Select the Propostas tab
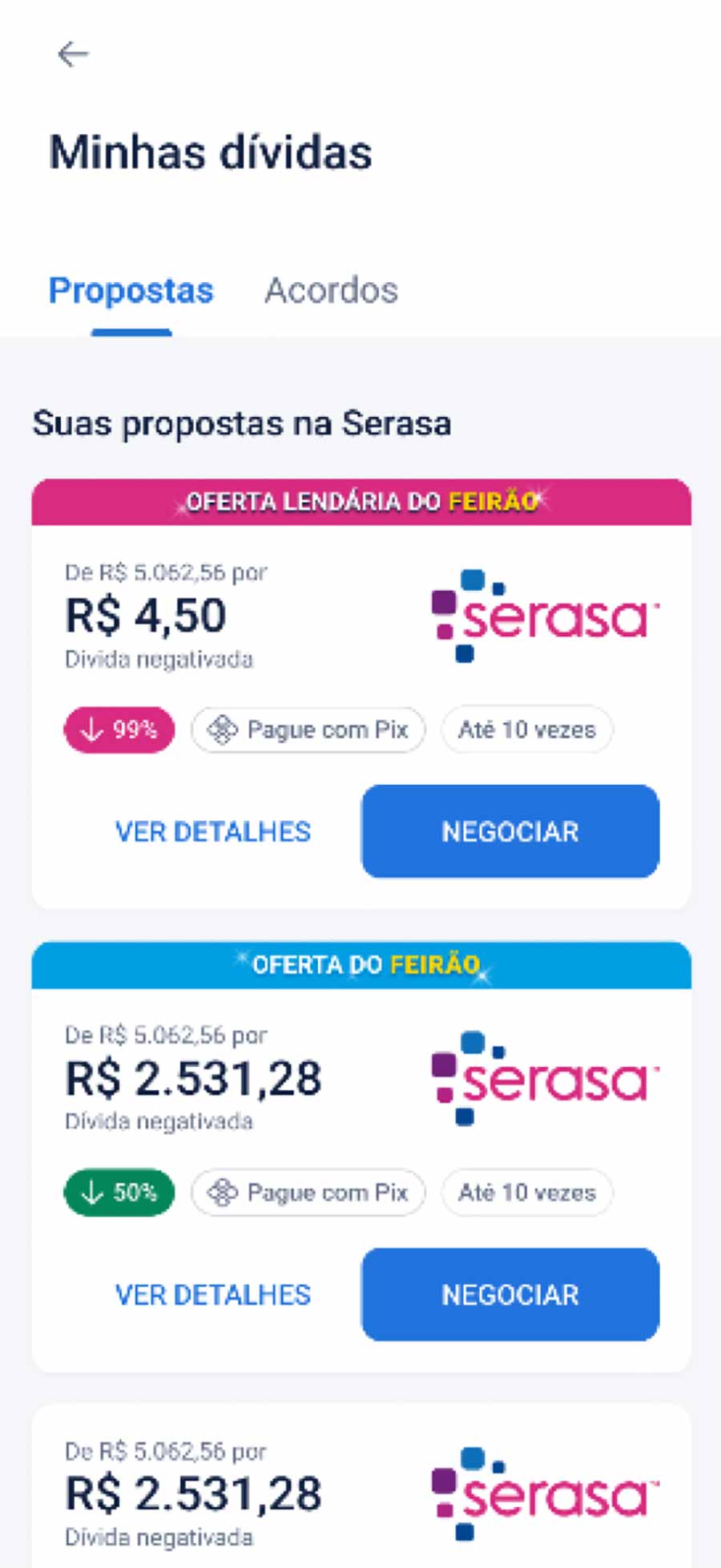Image resolution: width=721 pixels, height=1568 pixels. click(x=131, y=290)
